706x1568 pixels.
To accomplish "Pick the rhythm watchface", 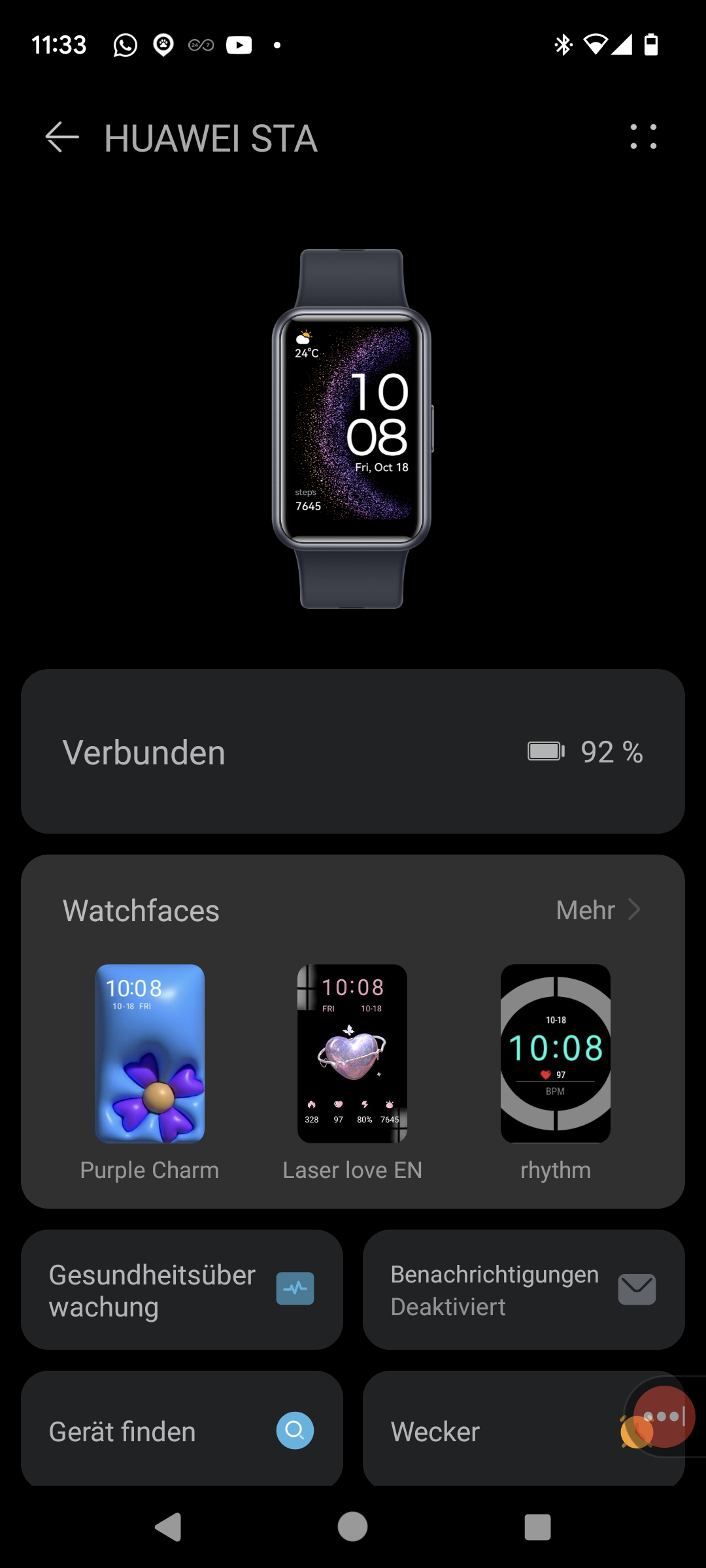I will pos(556,1054).
